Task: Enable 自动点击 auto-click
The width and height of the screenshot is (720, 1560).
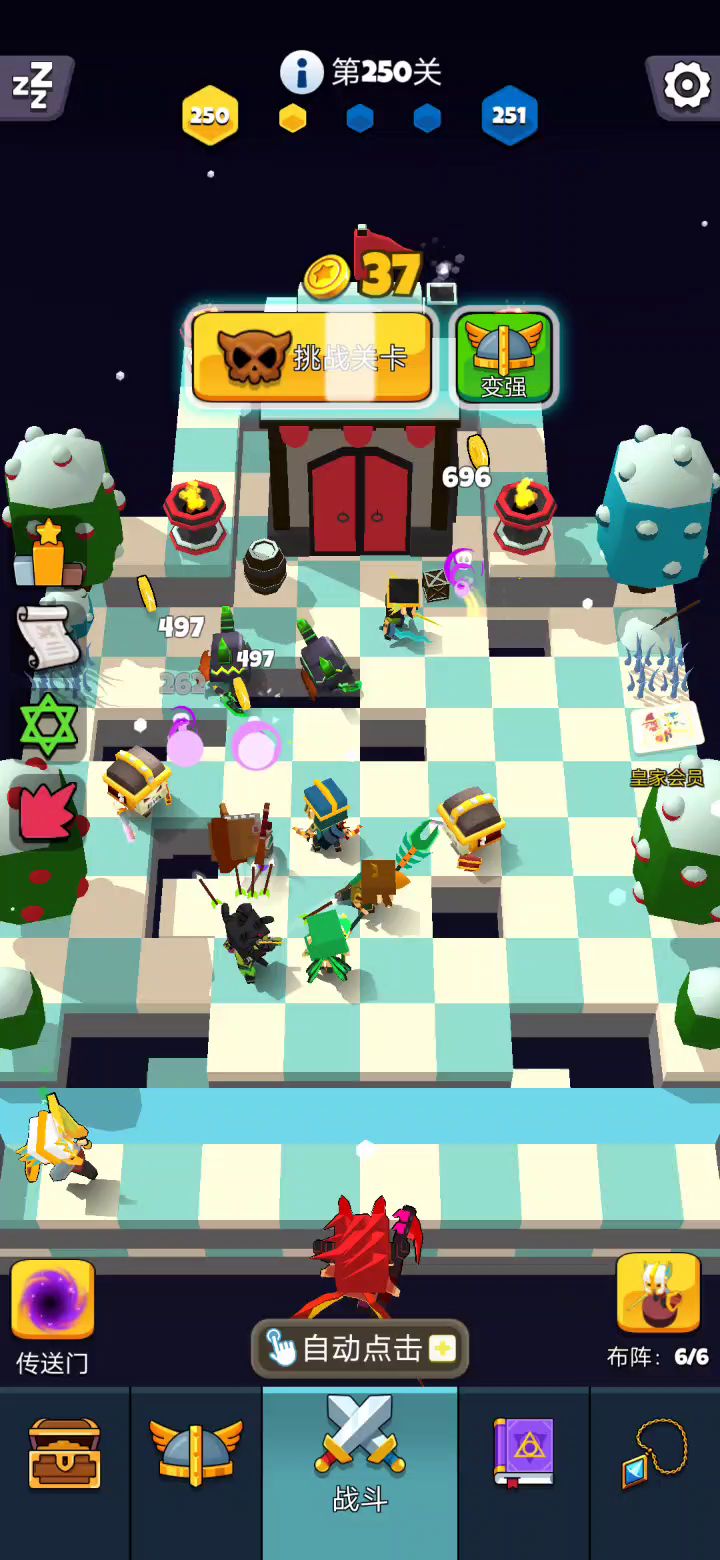Action: [x=360, y=1349]
